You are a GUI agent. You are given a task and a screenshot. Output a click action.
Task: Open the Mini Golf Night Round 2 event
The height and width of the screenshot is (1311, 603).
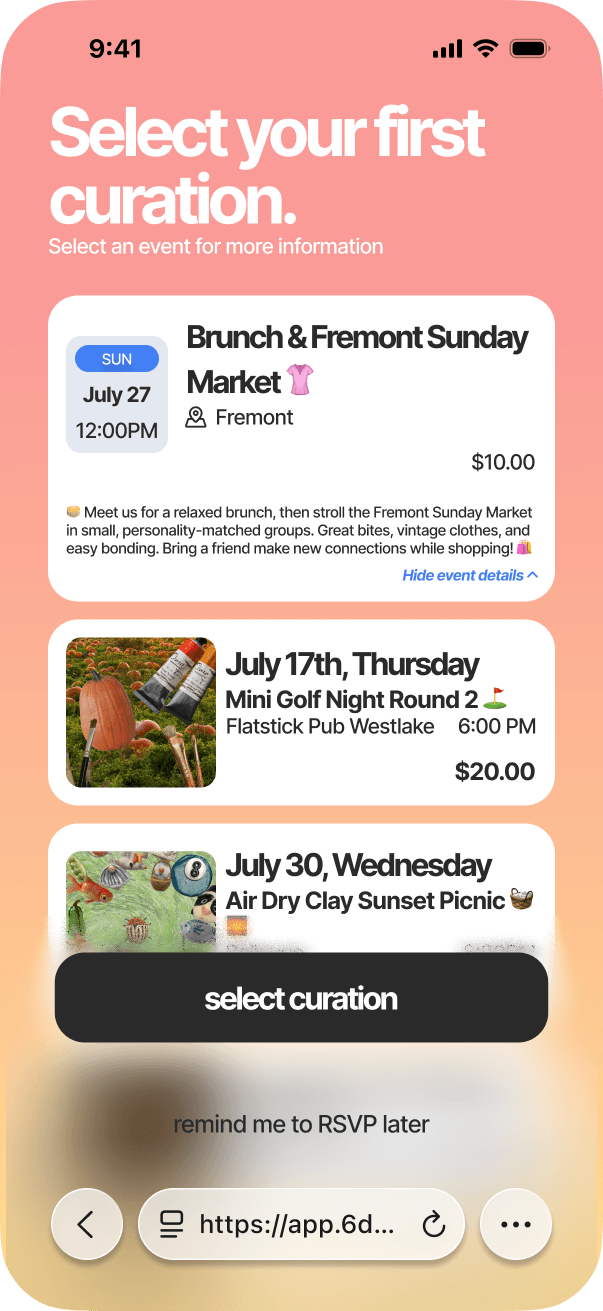click(x=301, y=712)
